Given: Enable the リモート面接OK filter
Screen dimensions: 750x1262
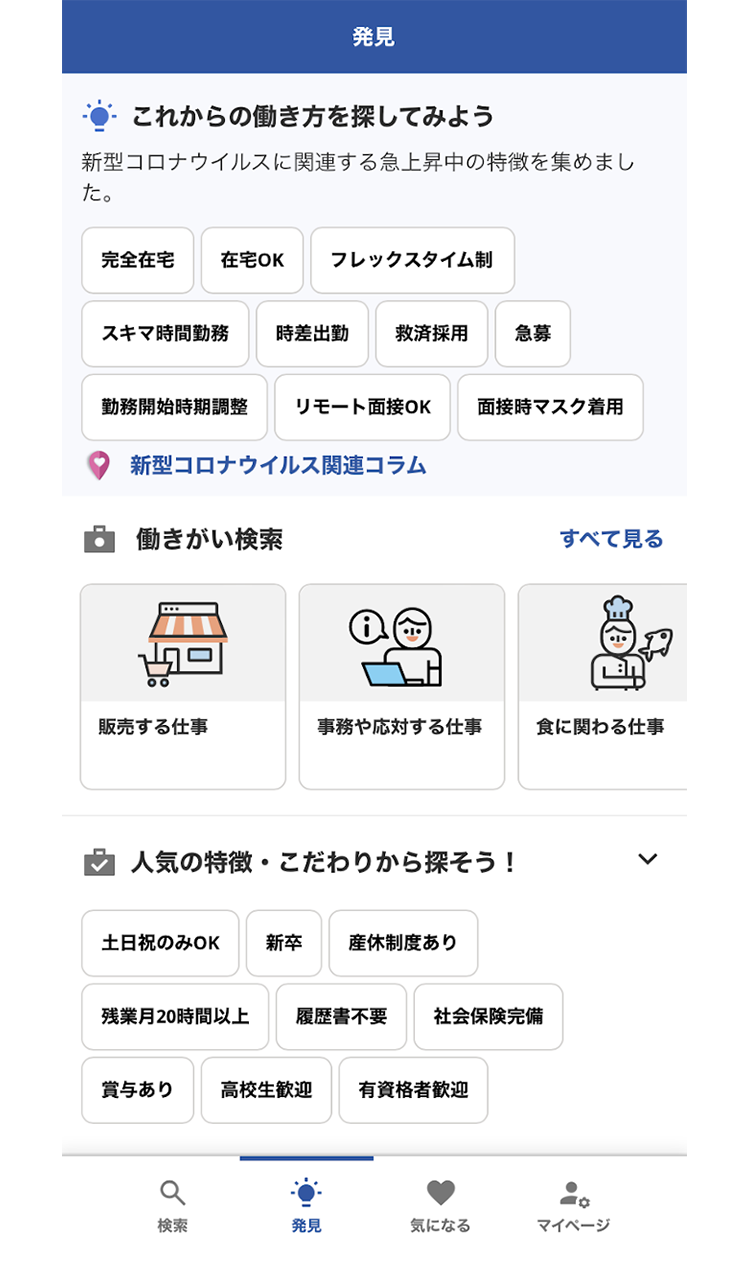Looking at the screenshot, I should (362, 407).
